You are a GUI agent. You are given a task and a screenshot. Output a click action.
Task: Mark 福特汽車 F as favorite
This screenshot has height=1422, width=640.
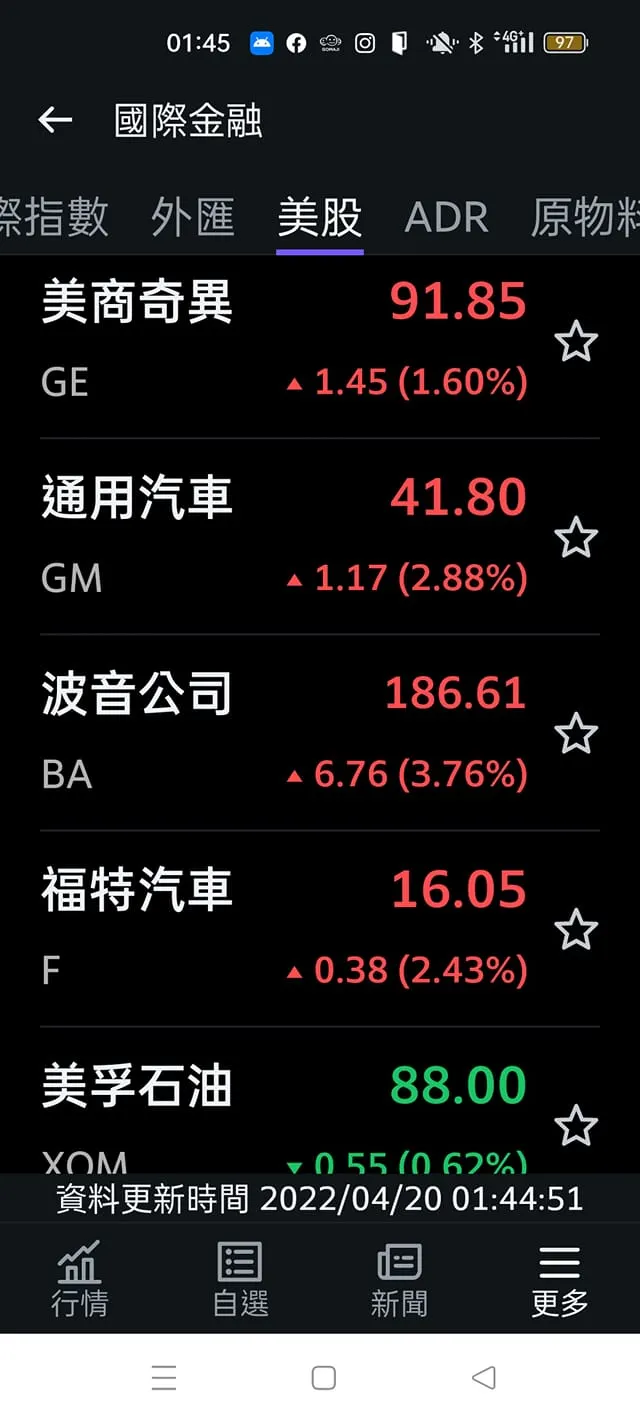[x=576, y=931]
